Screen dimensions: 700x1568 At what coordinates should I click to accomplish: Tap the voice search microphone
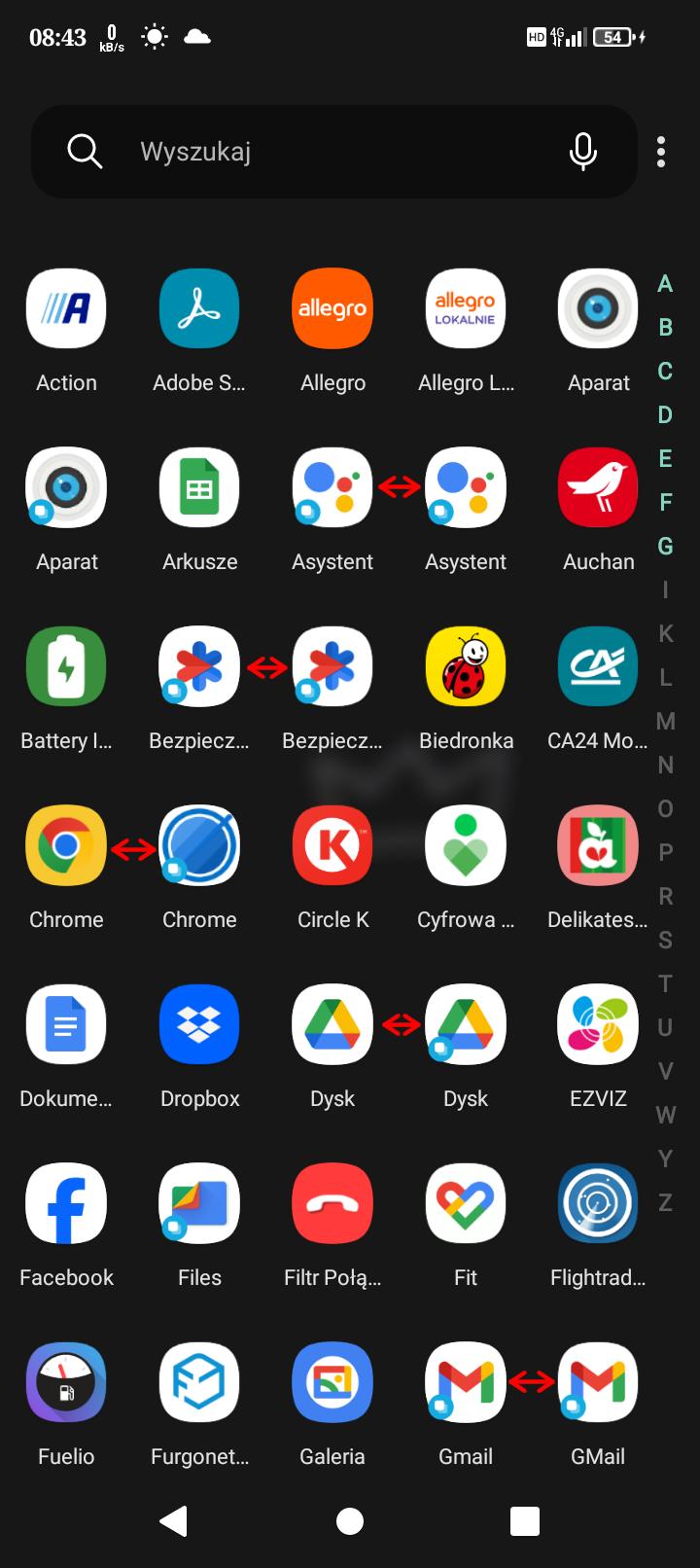click(581, 152)
